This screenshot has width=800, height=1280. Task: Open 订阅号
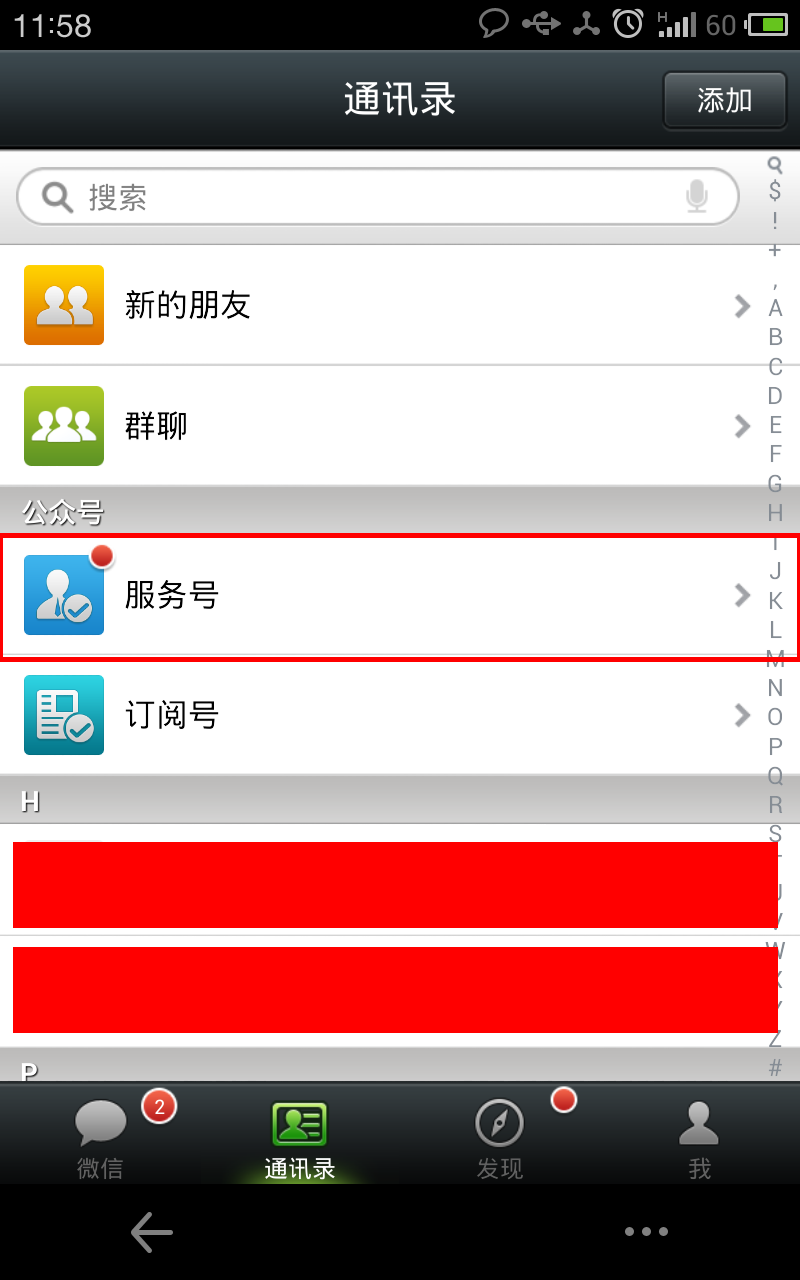[400, 715]
